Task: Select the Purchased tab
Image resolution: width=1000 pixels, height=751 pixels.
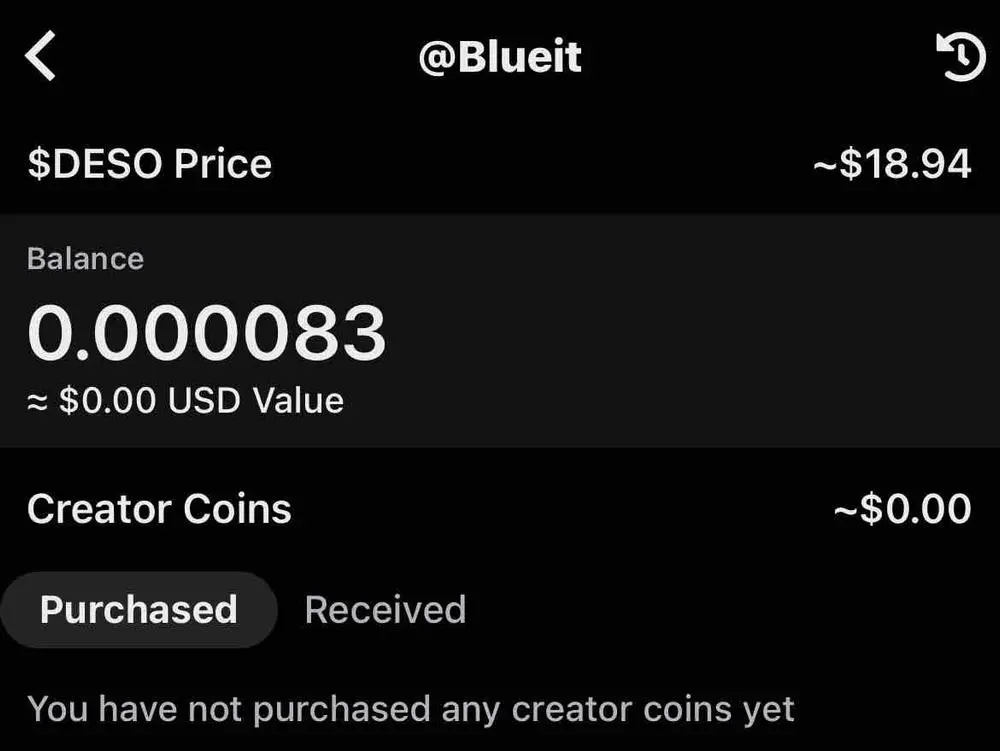Action: pyautogui.click(x=139, y=610)
